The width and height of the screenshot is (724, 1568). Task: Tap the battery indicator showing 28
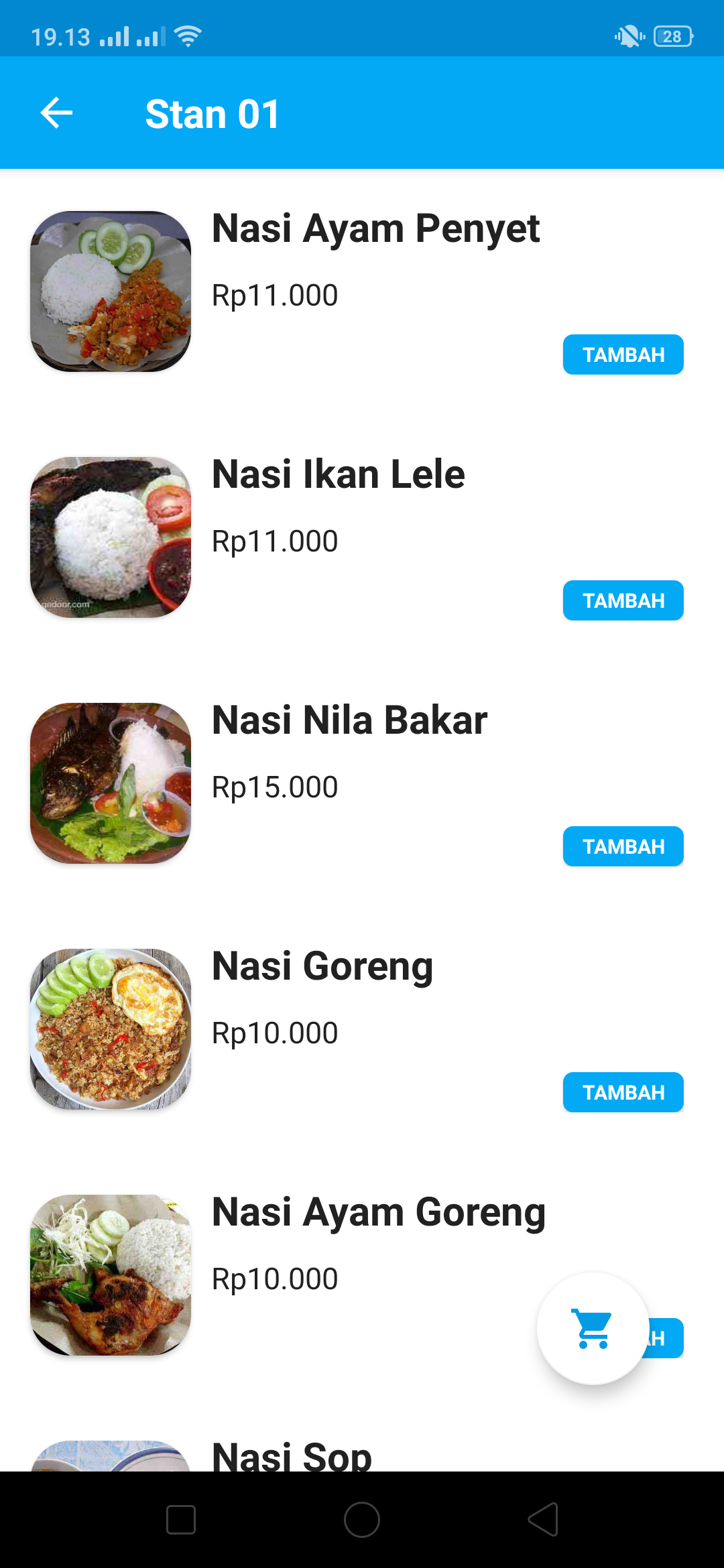pos(672,36)
